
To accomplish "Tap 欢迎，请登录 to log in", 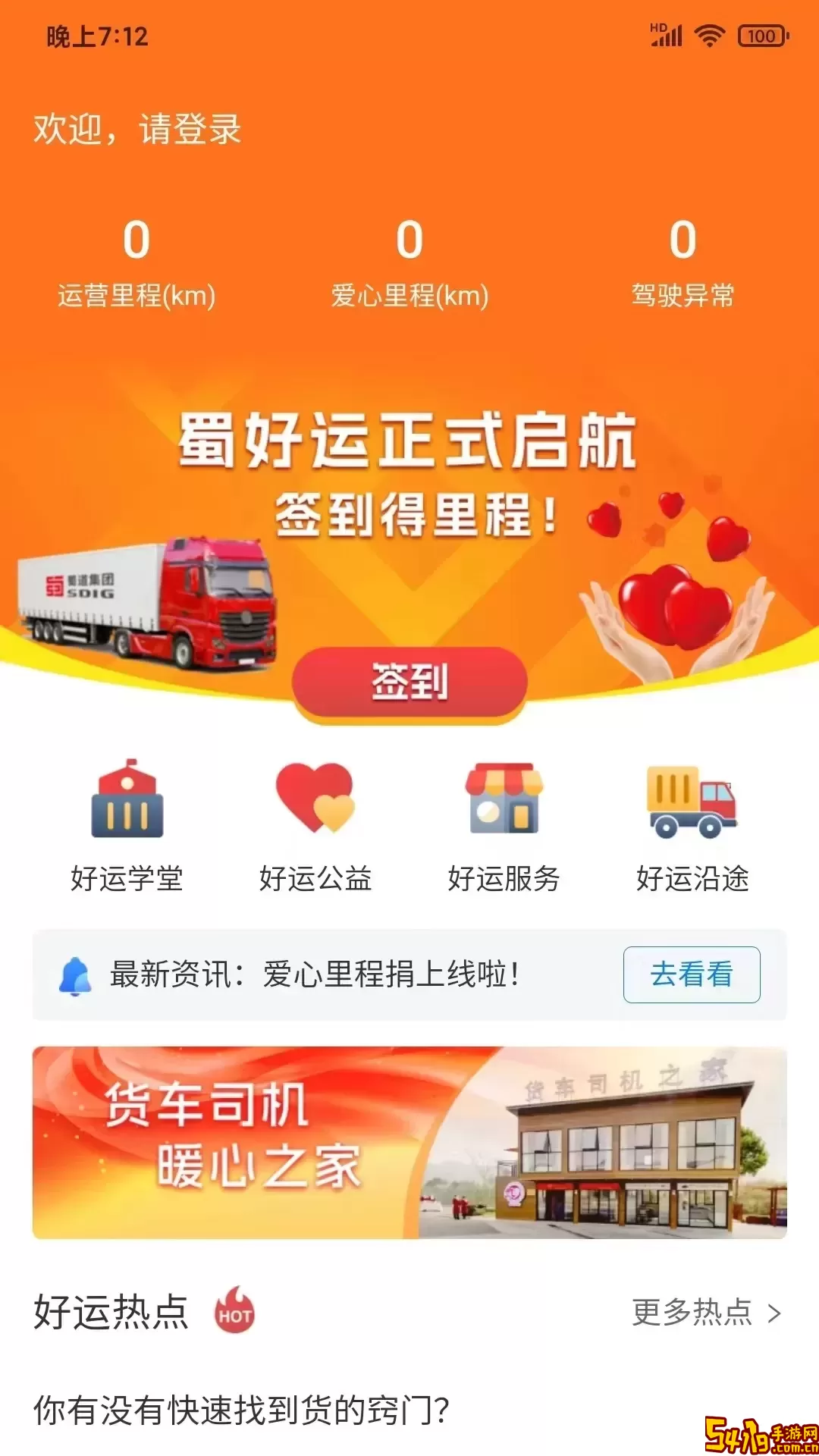I will click(x=137, y=129).
